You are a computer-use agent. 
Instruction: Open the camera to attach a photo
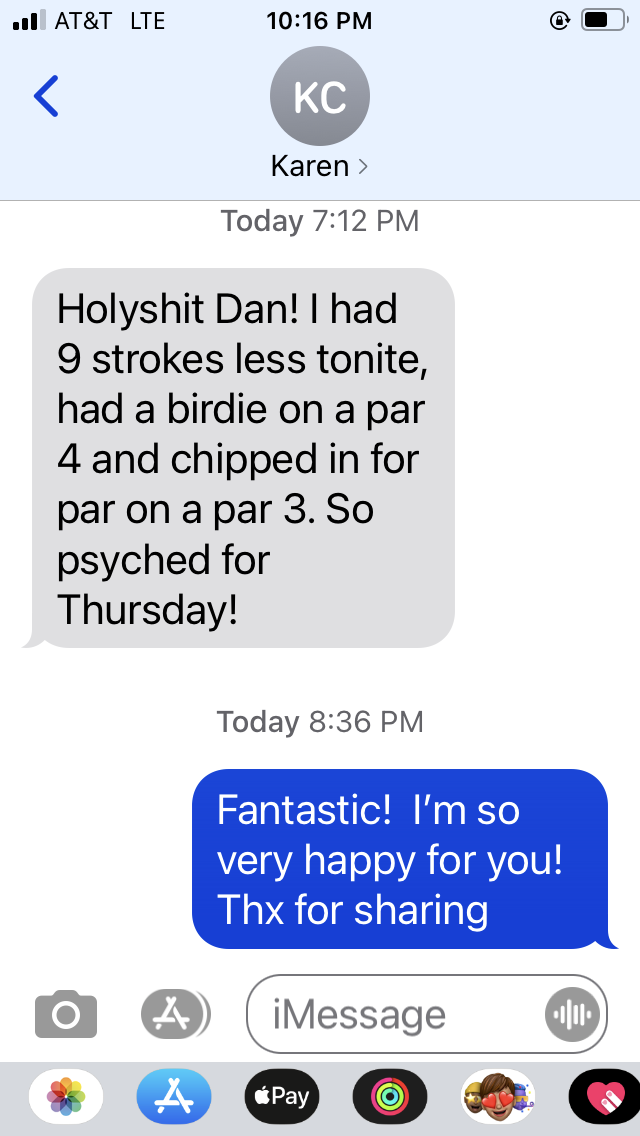[x=66, y=1015]
